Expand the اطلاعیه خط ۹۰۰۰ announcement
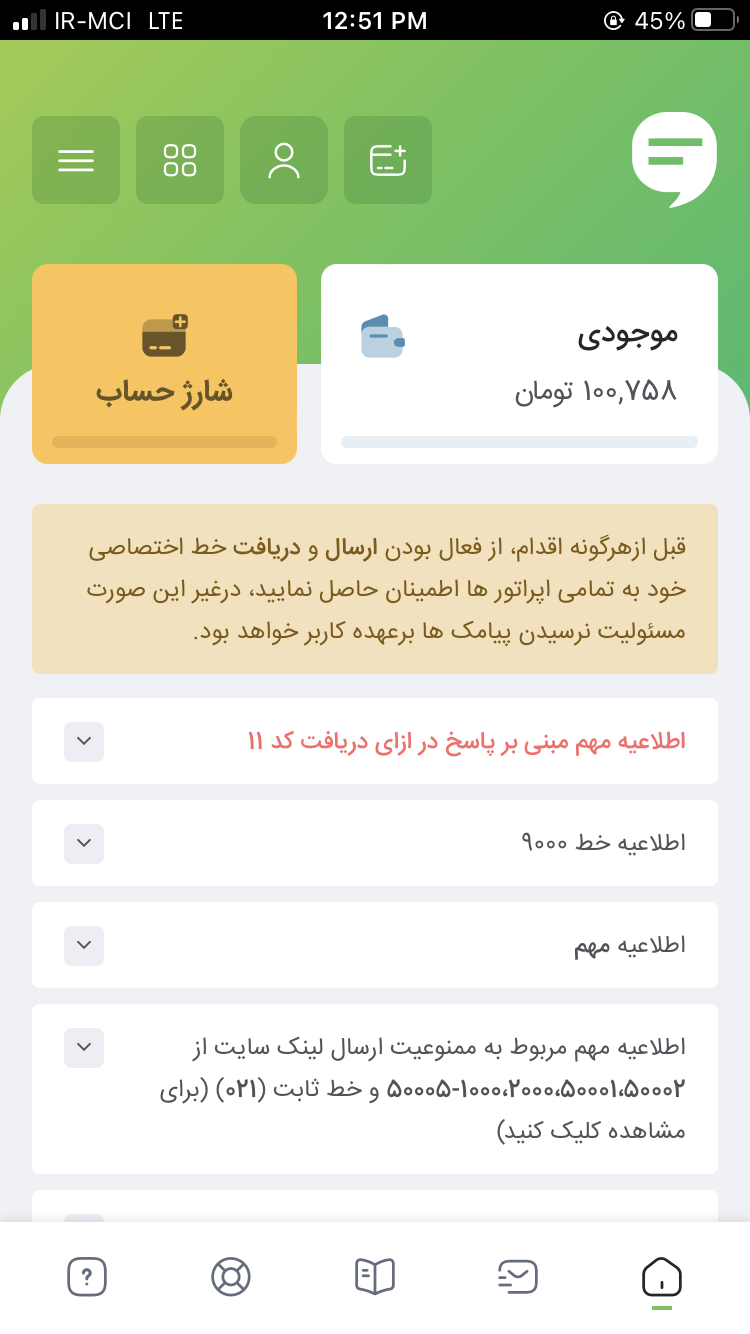The width and height of the screenshot is (750, 1334). 84,843
